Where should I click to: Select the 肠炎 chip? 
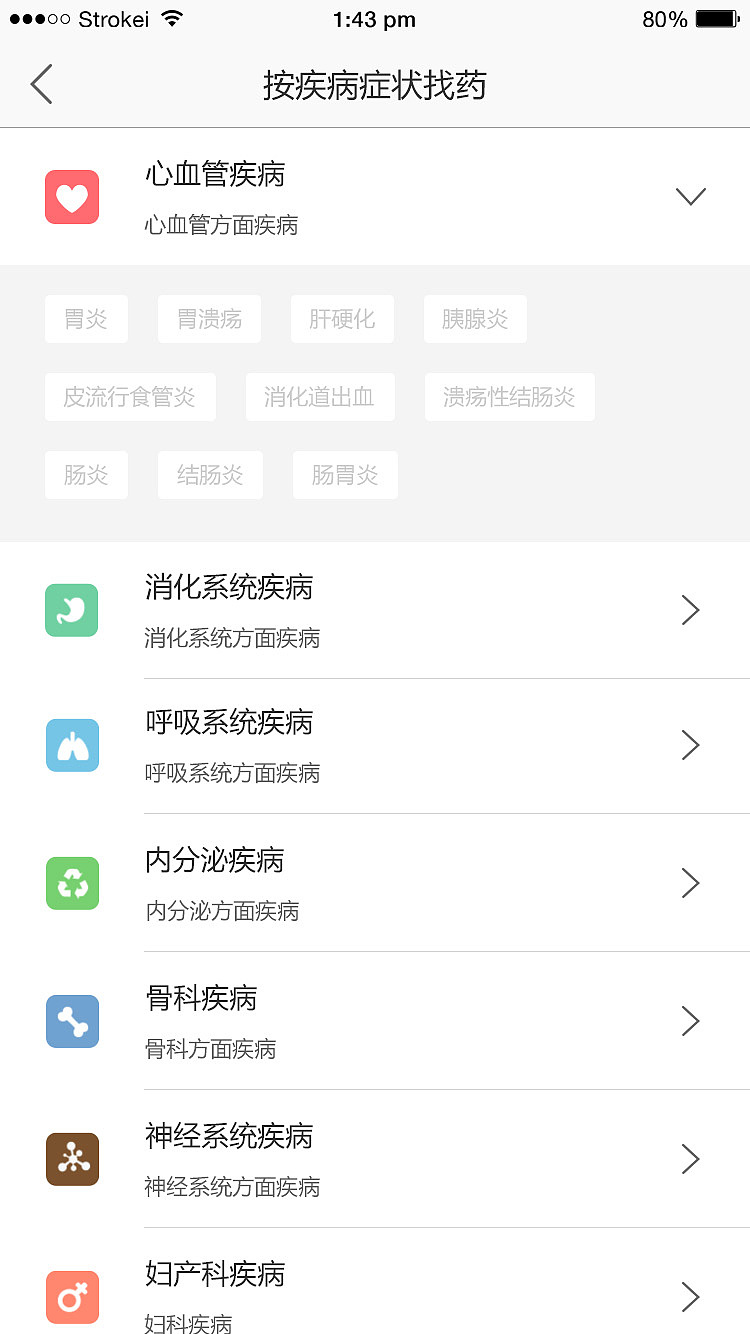click(86, 475)
